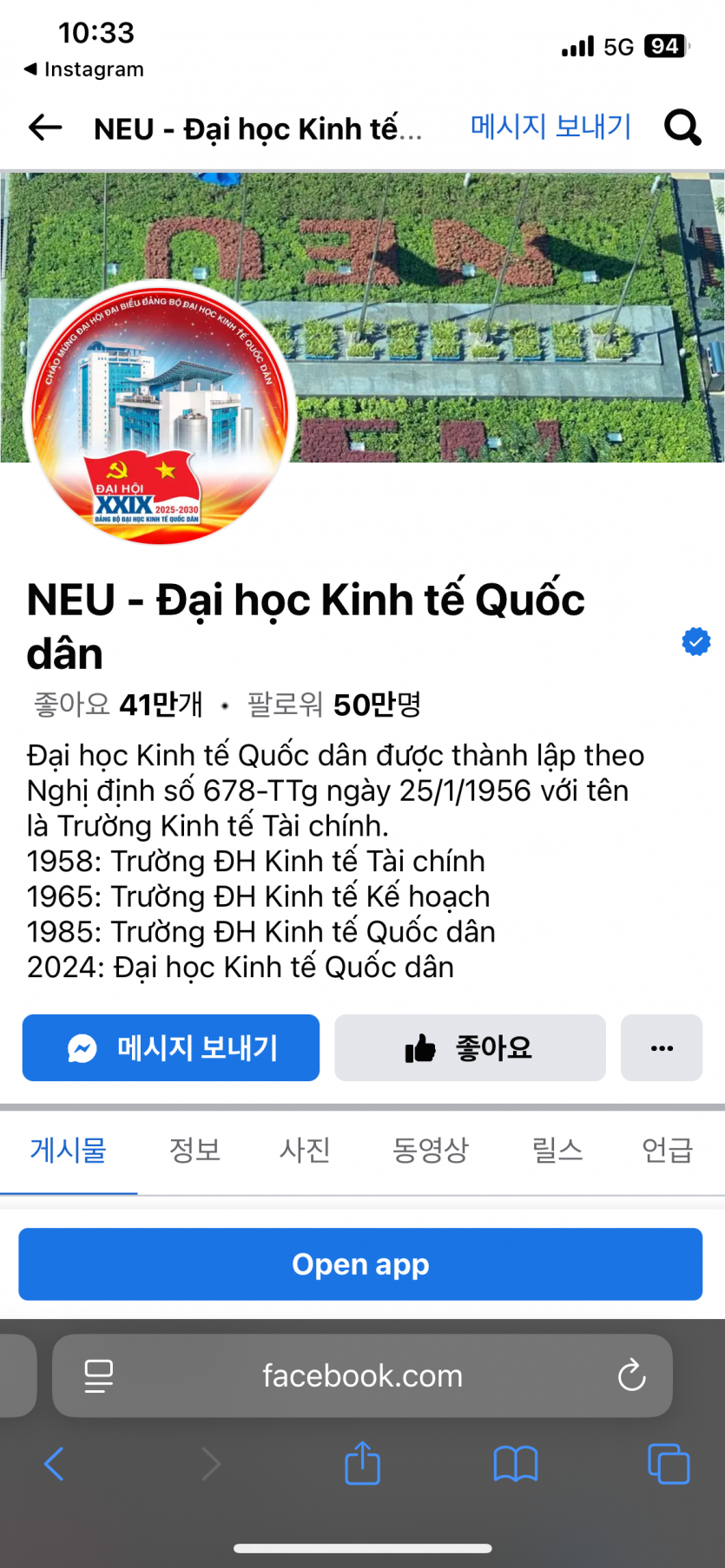The height and width of the screenshot is (1568, 725).
Task: Switch to the 정보 tab
Action: click(194, 1150)
